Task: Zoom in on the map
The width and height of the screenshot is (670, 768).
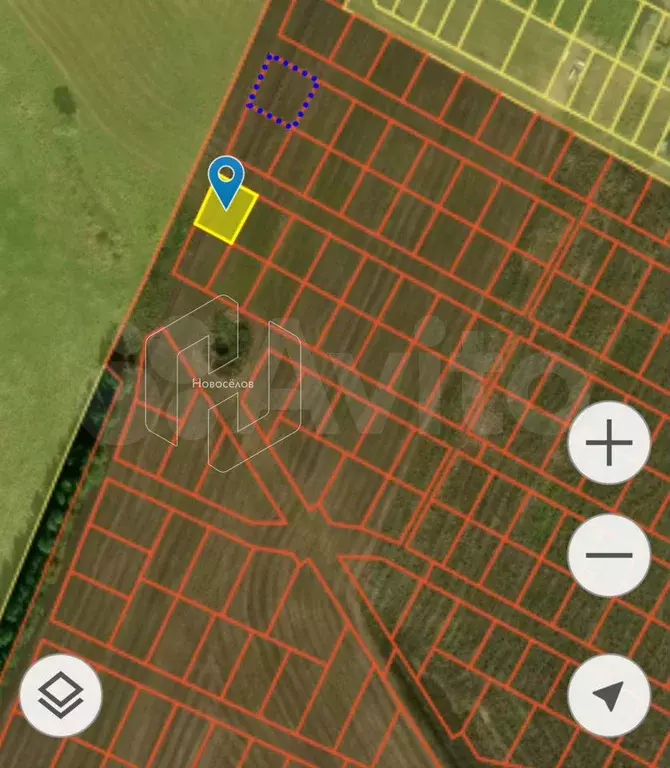Action: click(x=609, y=444)
